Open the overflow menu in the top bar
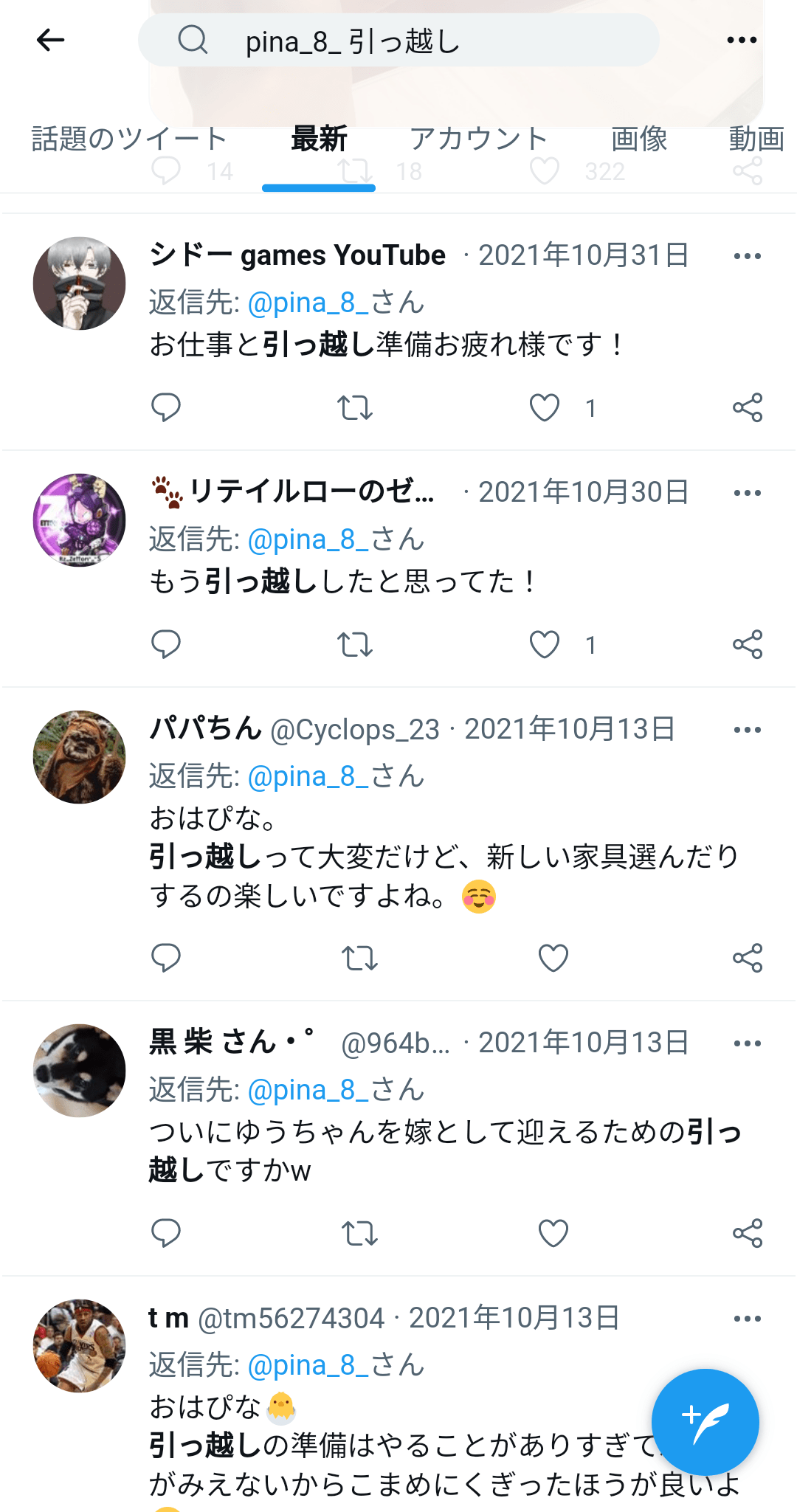797x1512 pixels. (x=741, y=40)
